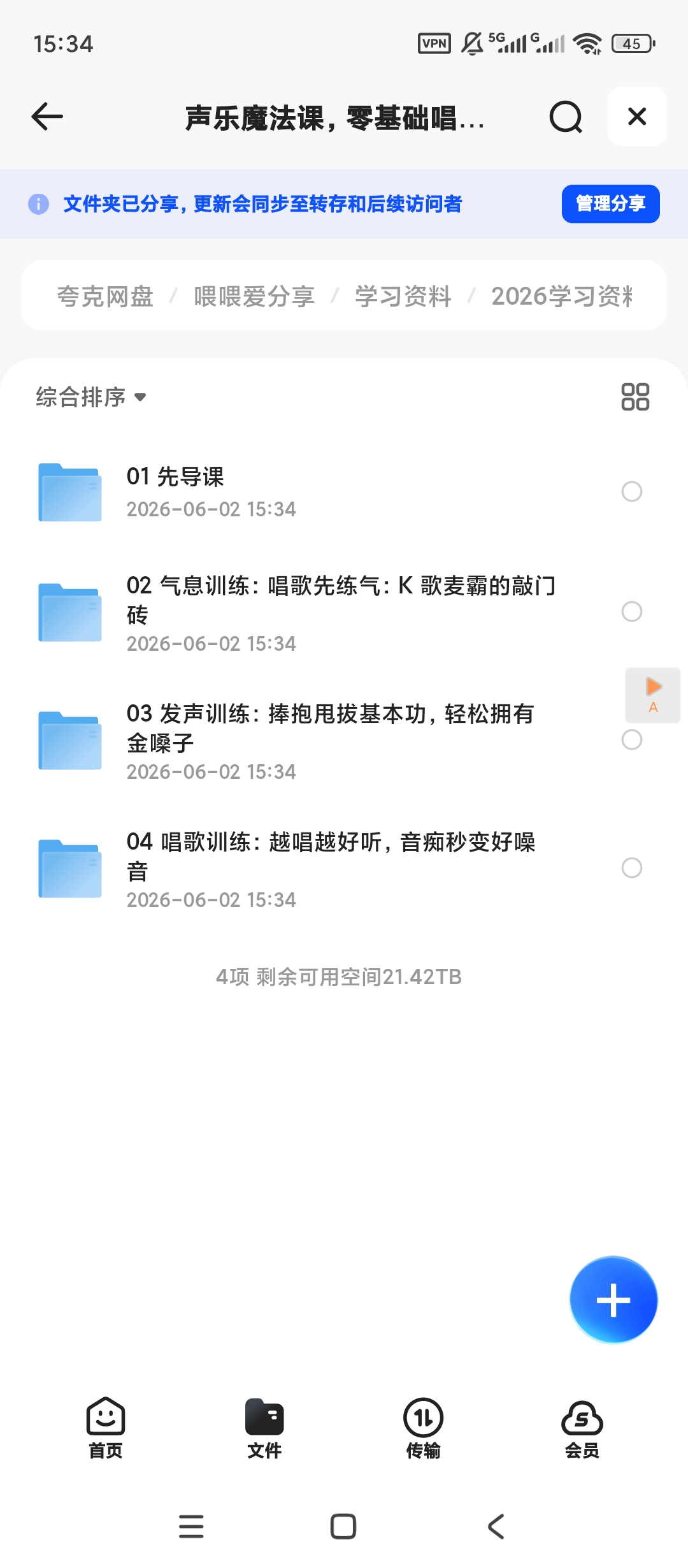Select the 04 唱歌训练 folder checkbox
688x1568 pixels.
click(631, 867)
